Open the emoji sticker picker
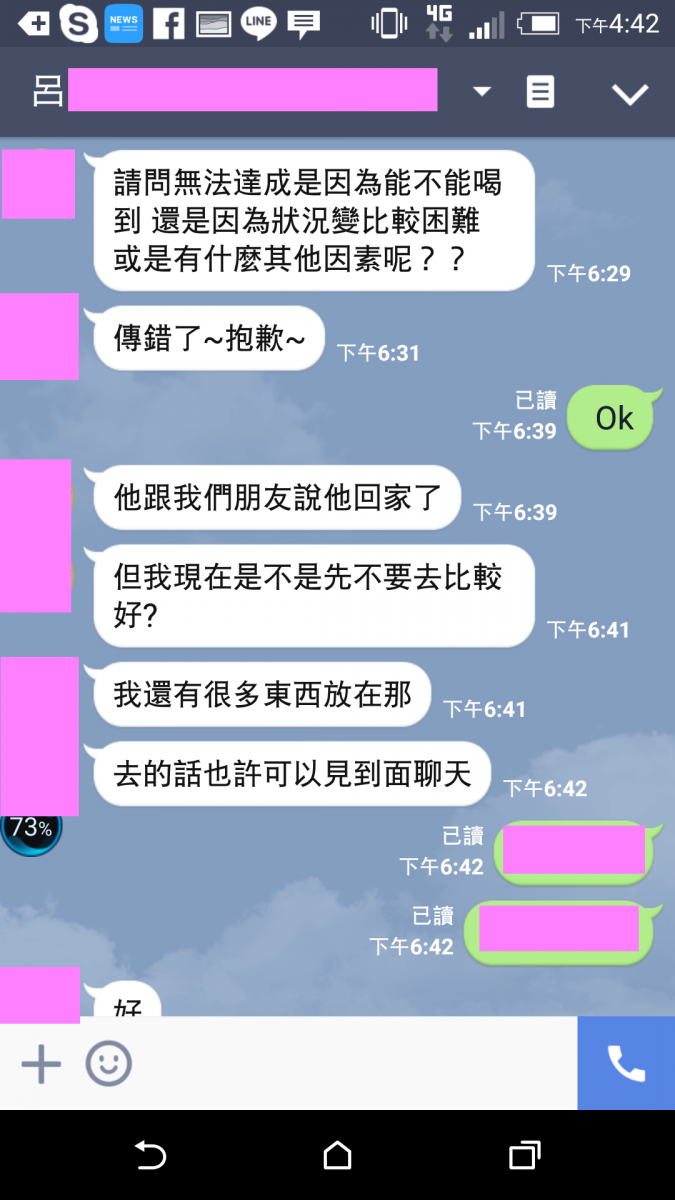This screenshot has height=1200, width=675. pos(108,1064)
